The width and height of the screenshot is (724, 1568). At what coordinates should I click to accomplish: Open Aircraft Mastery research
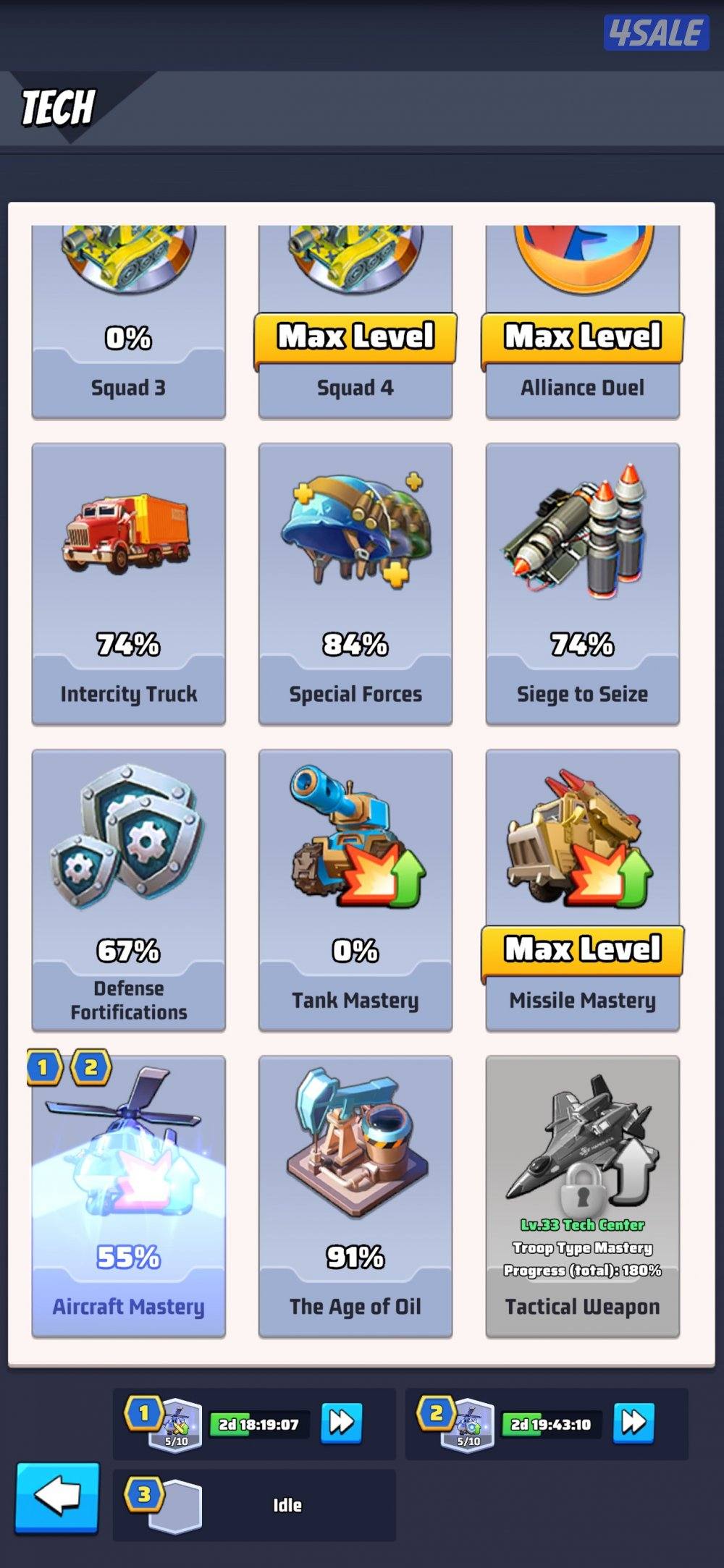[128, 1196]
